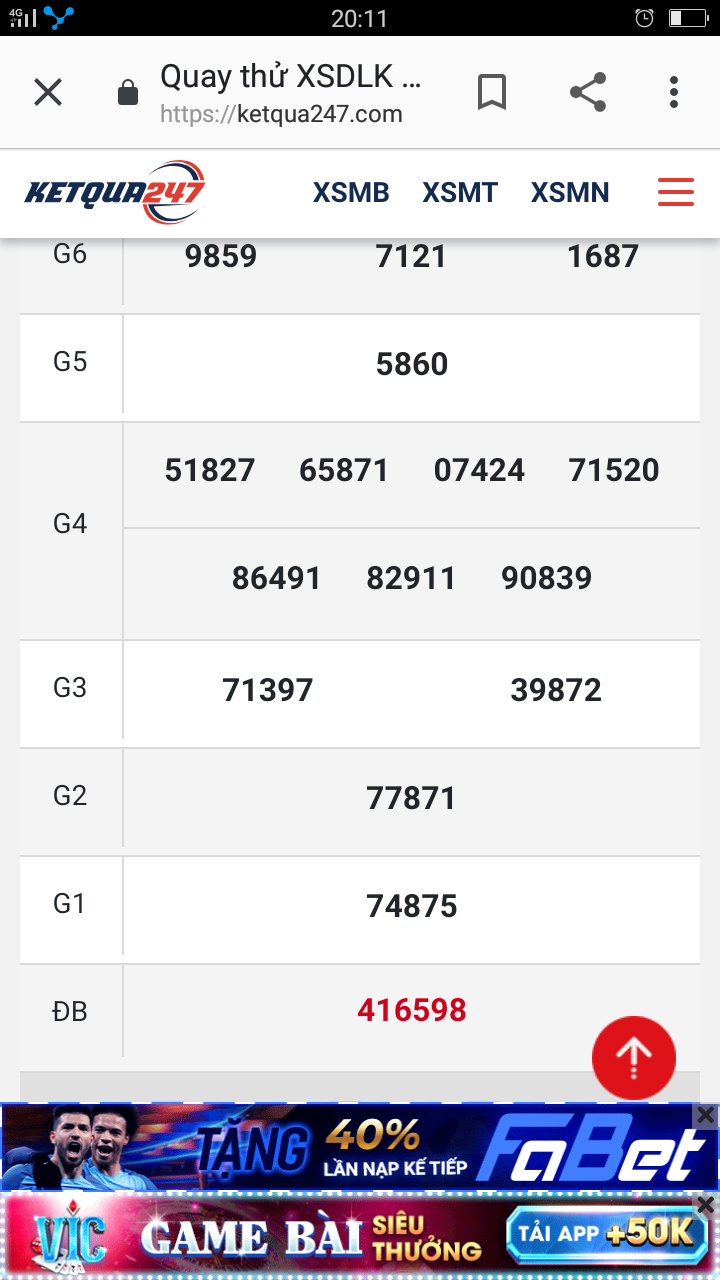
Task: Open the browser overflow menu
Action: coord(674,93)
